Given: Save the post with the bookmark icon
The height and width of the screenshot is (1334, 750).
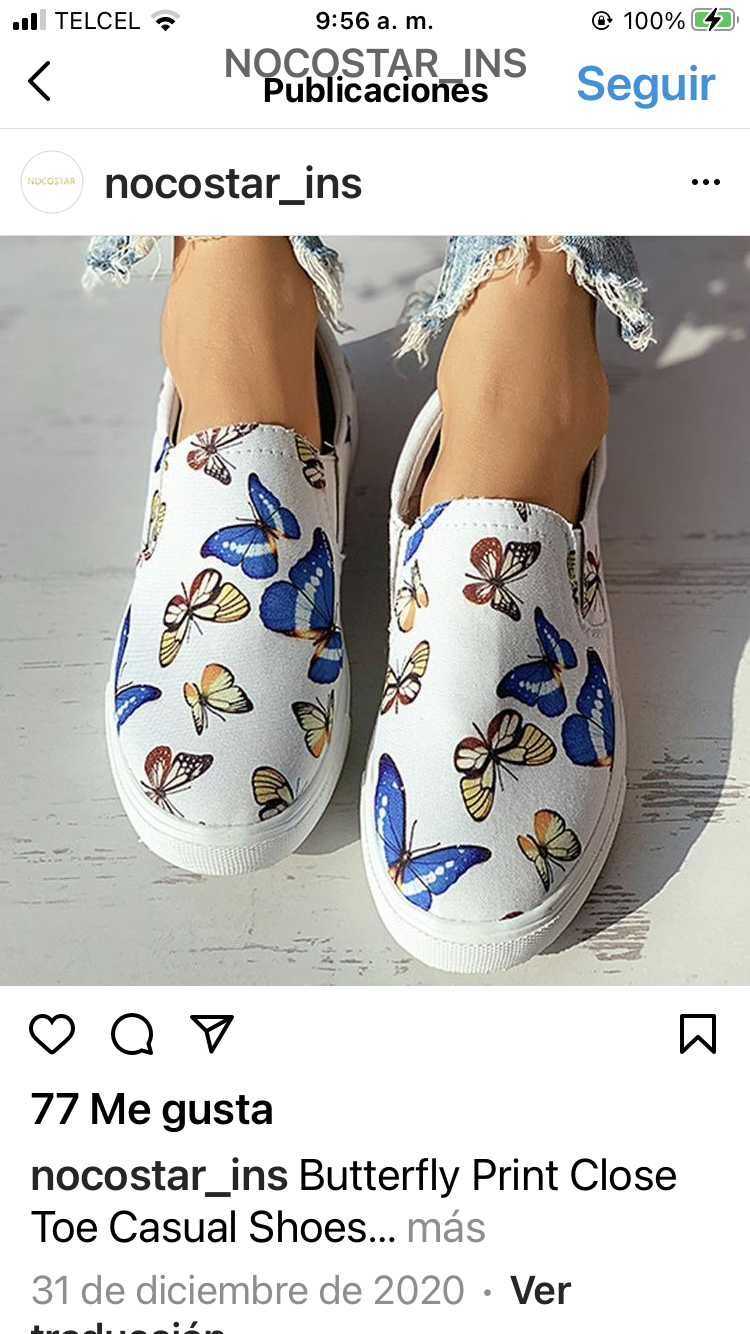Looking at the screenshot, I should click(x=697, y=1034).
